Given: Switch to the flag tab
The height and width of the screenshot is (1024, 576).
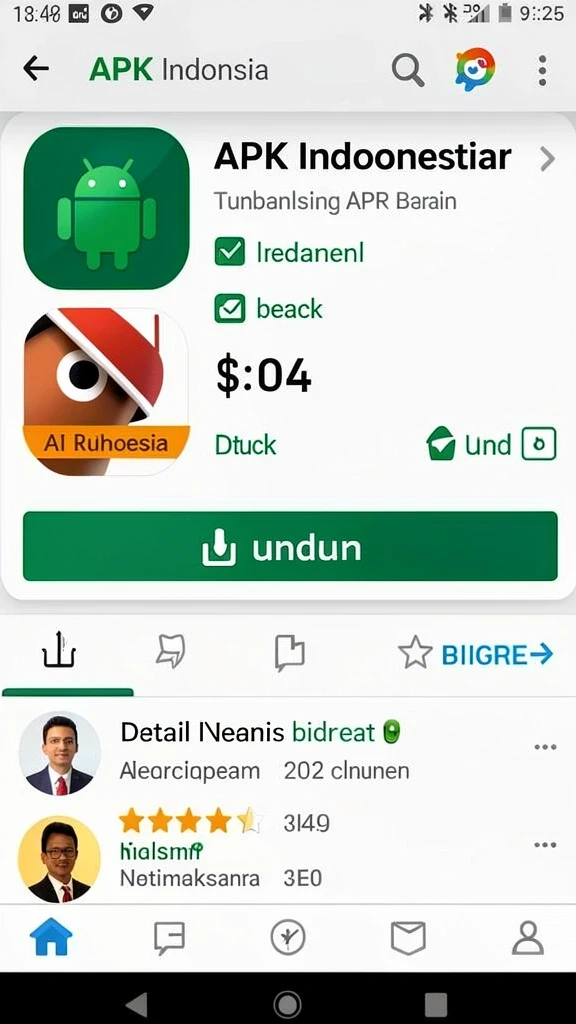Looking at the screenshot, I should (x=289, y=652).
